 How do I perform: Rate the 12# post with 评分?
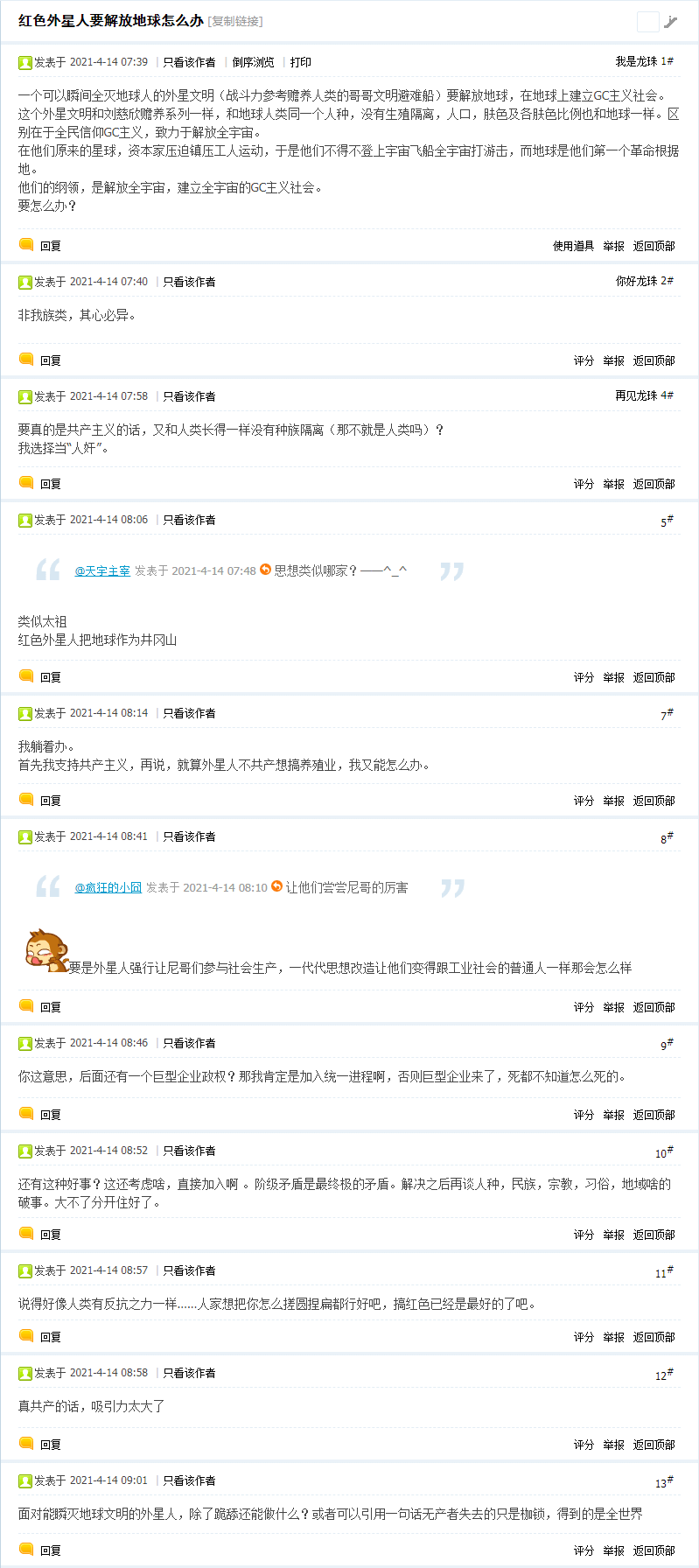pos(584,1445)
